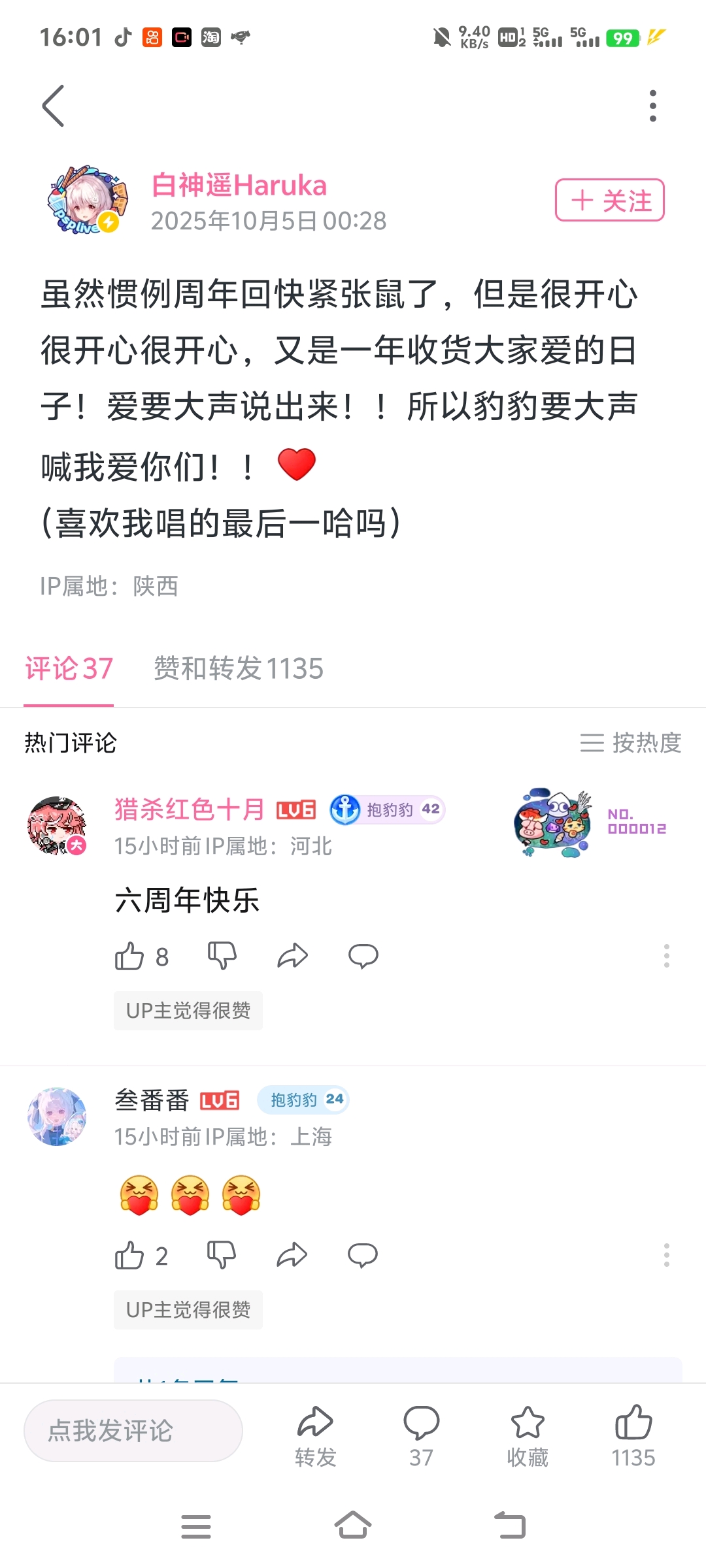Like 叁番番's emoji comment
The height and width of the screenshot is (1568, 706).
[x=129, y=1256]
